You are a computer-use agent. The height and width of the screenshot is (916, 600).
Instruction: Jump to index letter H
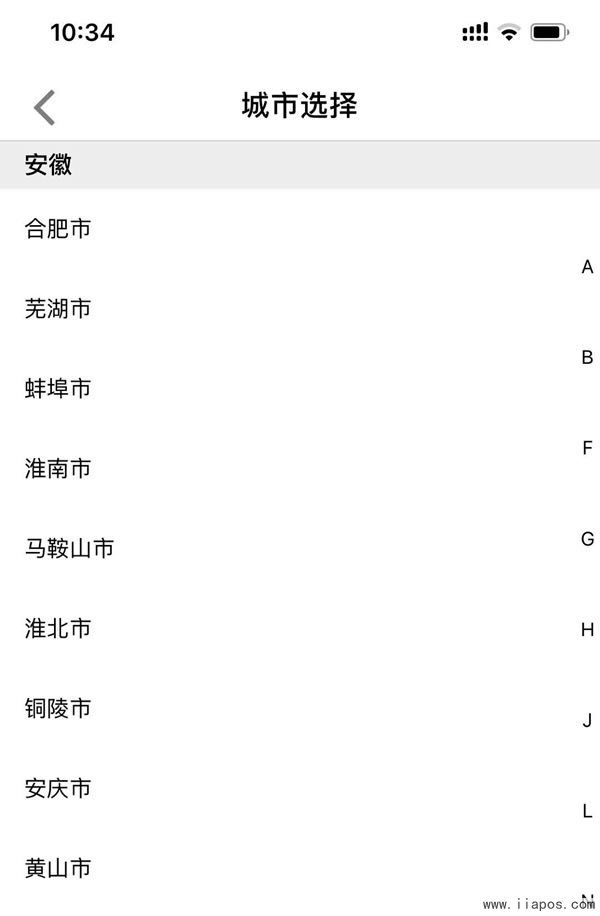587,630
